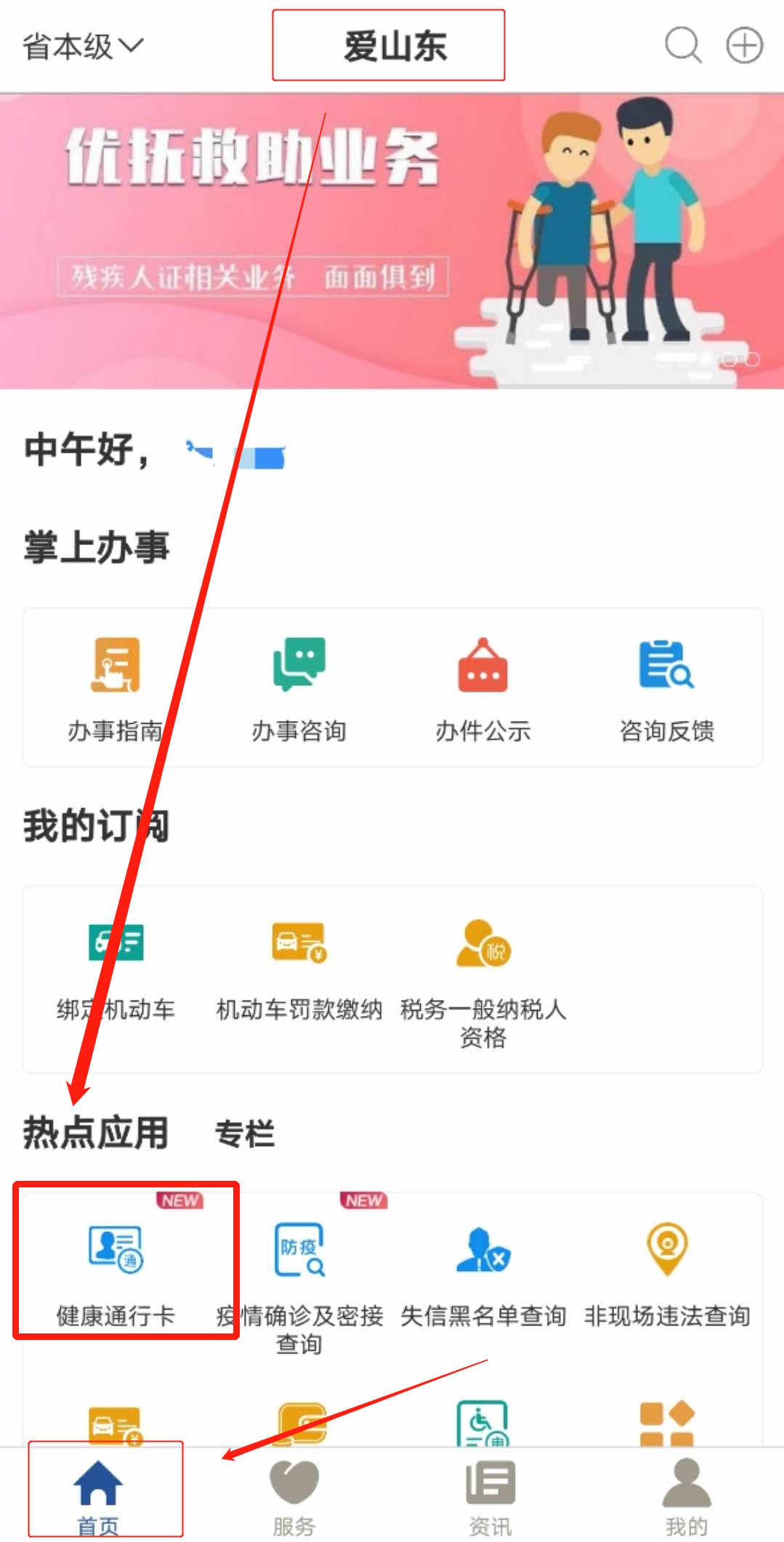Expand the 省本级 region dropdown
784x1542 pixels.
pos(83,47)
